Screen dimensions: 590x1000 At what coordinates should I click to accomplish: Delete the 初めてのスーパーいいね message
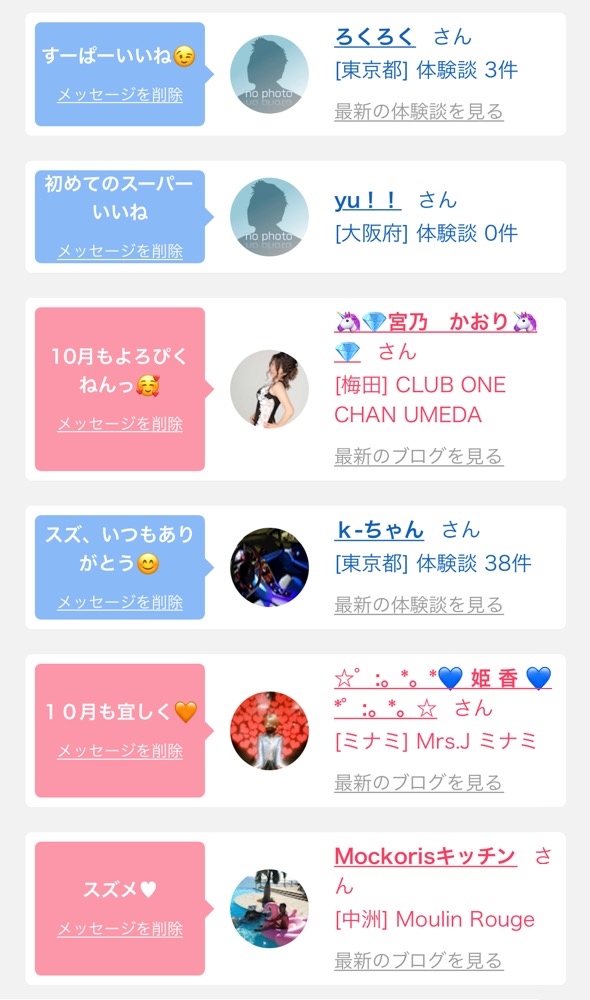pyautogui.click(x=120, y=251)
